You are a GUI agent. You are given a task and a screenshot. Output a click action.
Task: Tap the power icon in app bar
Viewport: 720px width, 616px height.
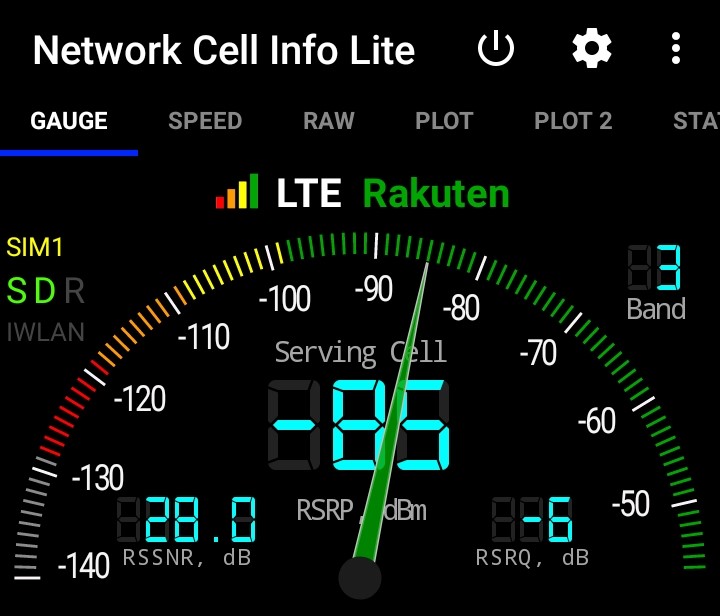pos(496,48)
